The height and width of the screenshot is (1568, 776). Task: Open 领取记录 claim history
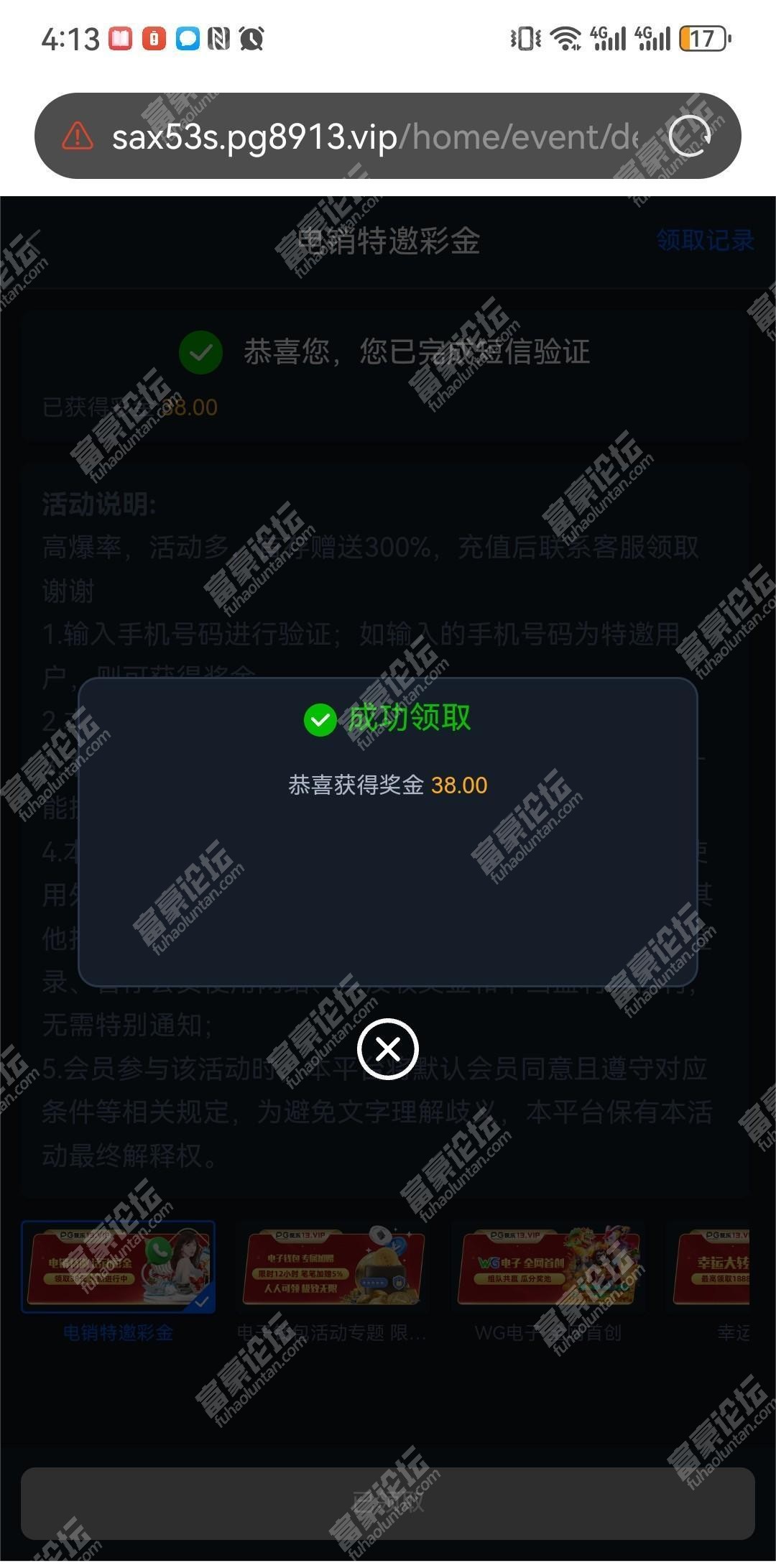click(705, 241)
